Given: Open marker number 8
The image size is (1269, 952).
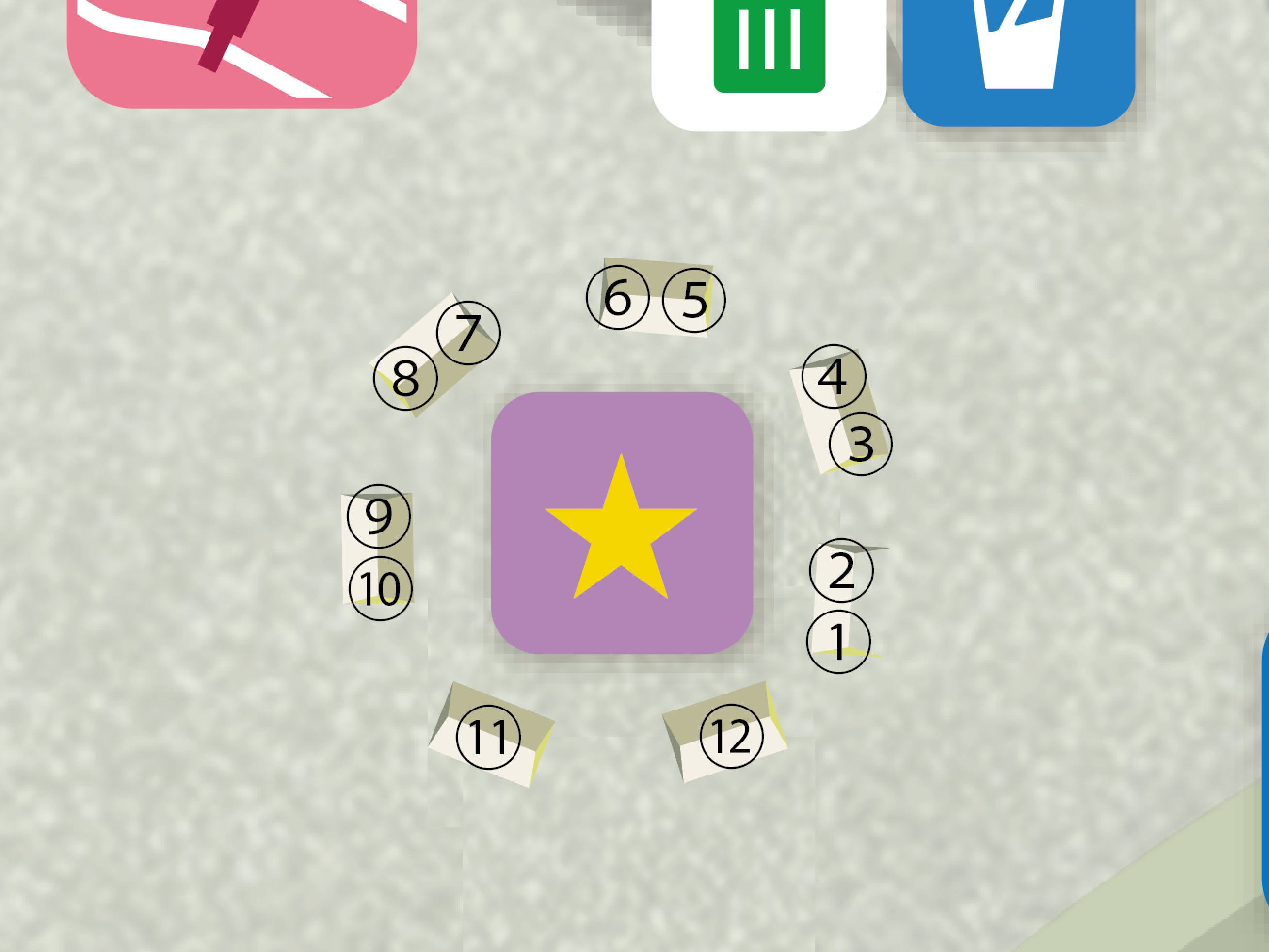Looking at the screenshot, I should pyautogui.click(x=405, y=378).
